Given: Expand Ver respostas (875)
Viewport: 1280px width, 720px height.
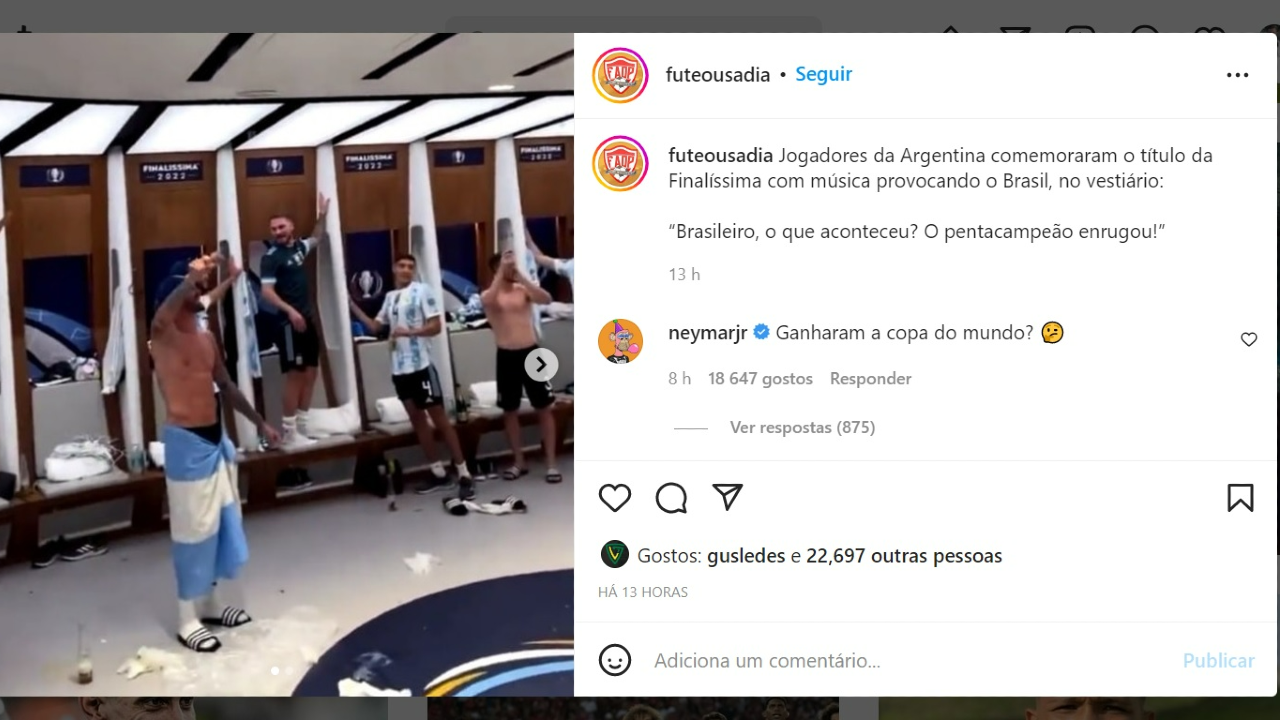Looking at the screenshot, I should pyautogui.click(x=802, y=428).
